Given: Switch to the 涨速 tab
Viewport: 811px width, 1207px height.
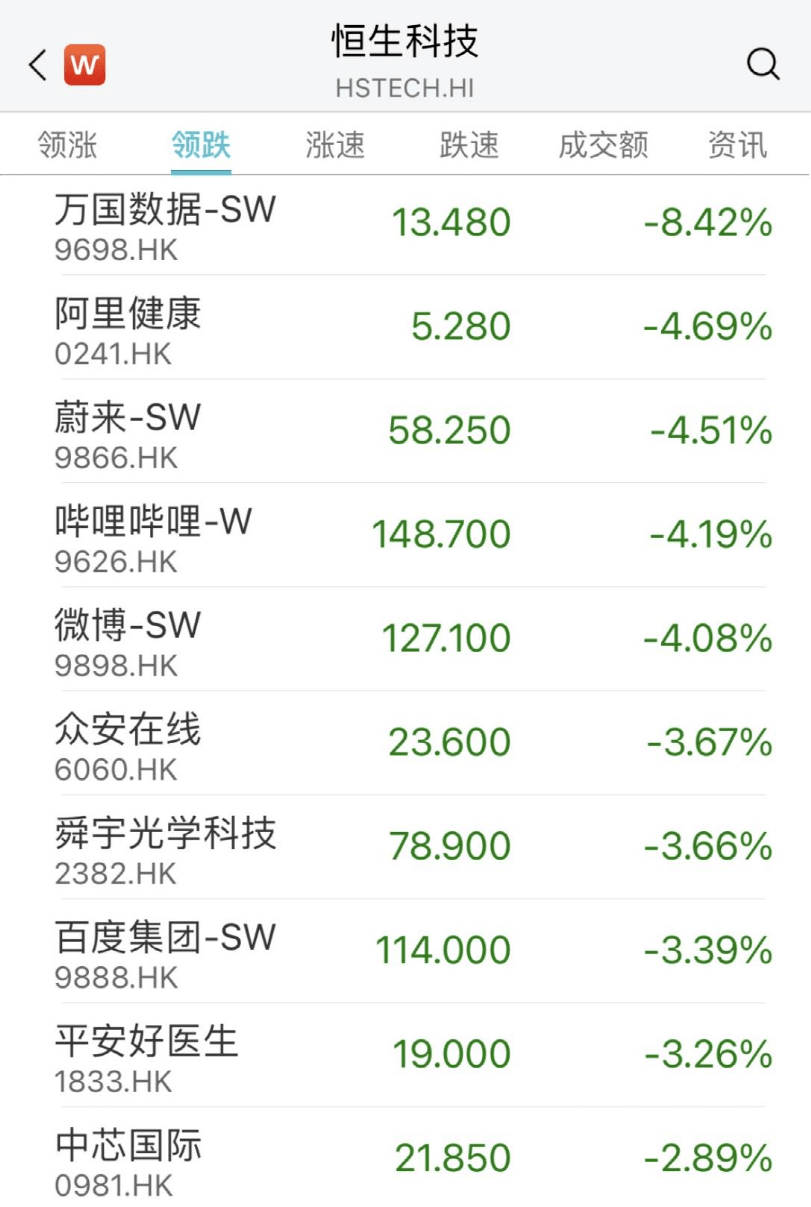Looking at the screenshot, I should point(334,145).
